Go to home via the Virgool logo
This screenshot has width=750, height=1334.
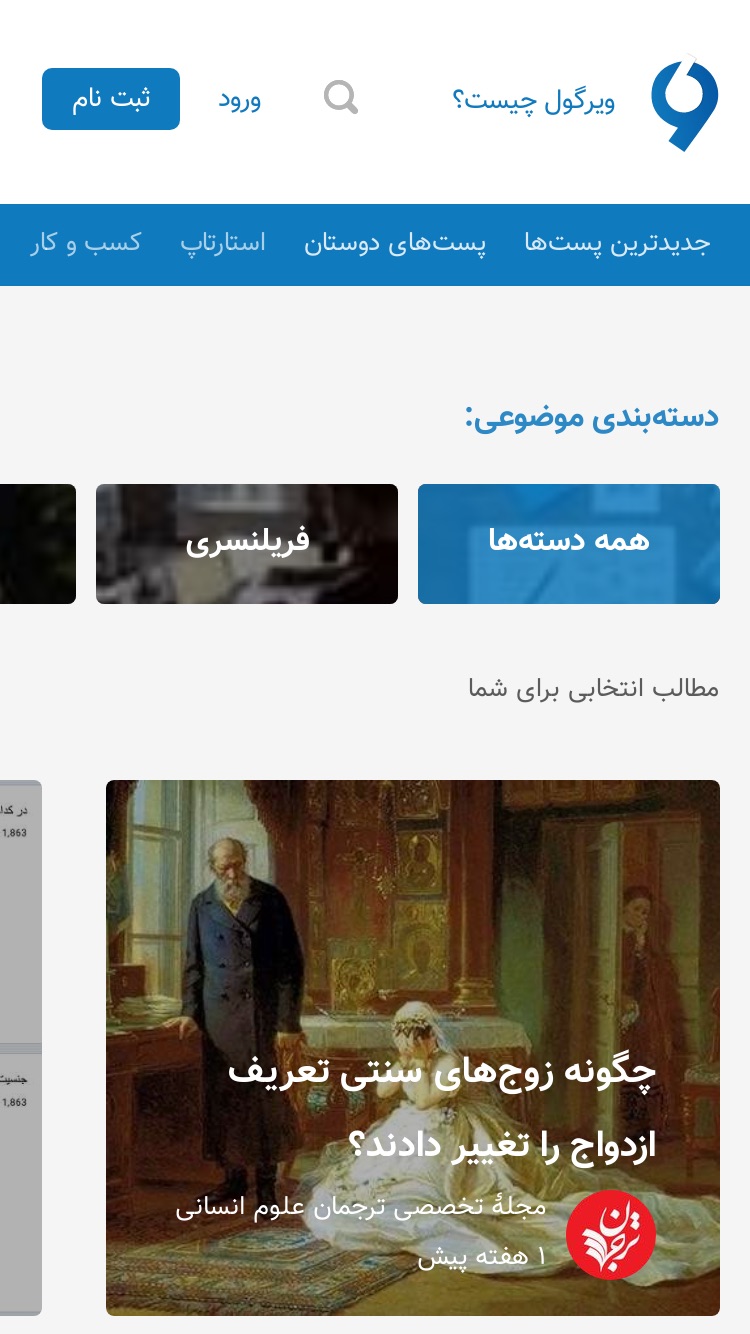(685, 102)
